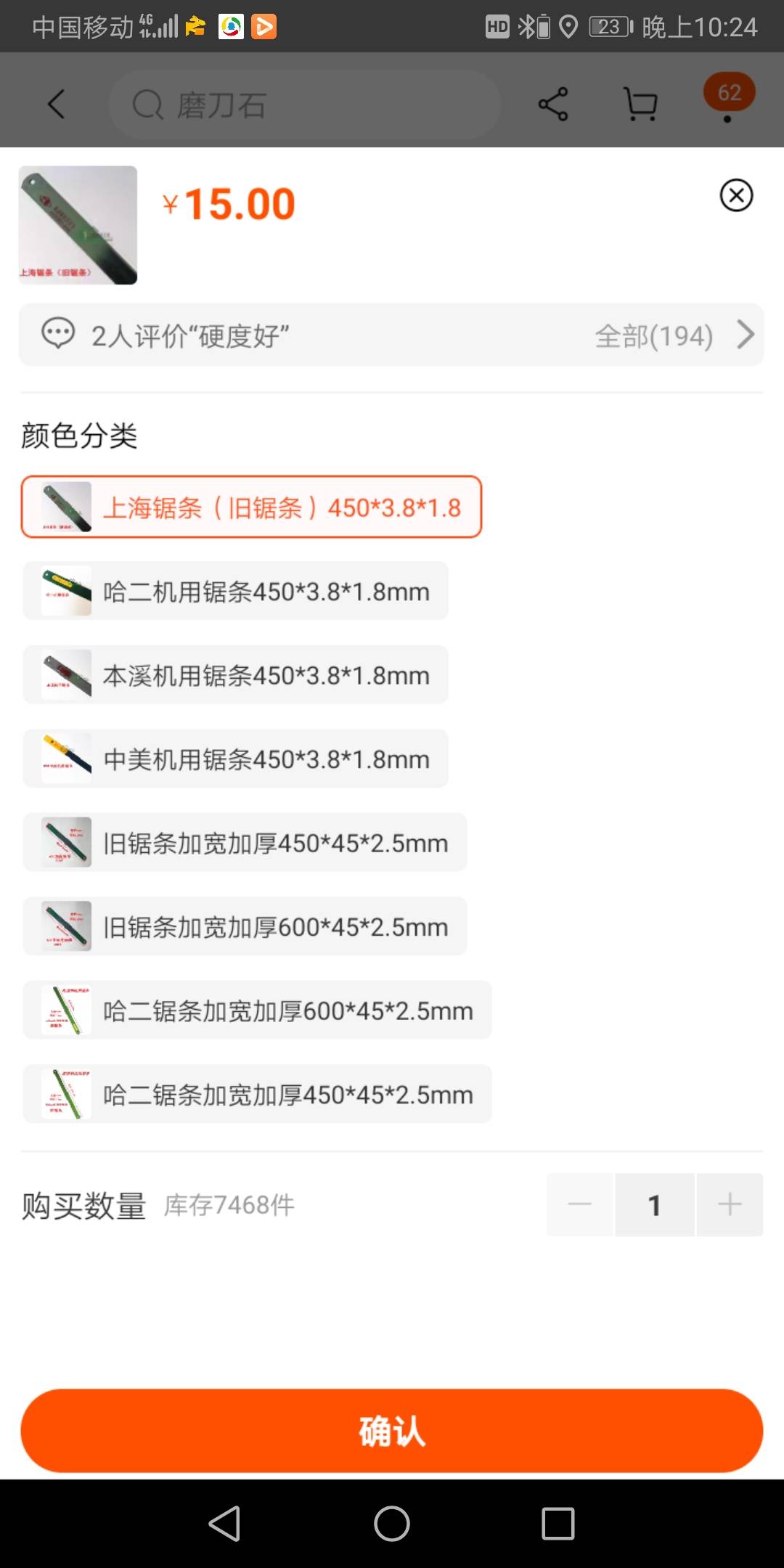This screenshot has width=784, height=1568.
Task: Go back using the top arrow
Action: point(56,104)
